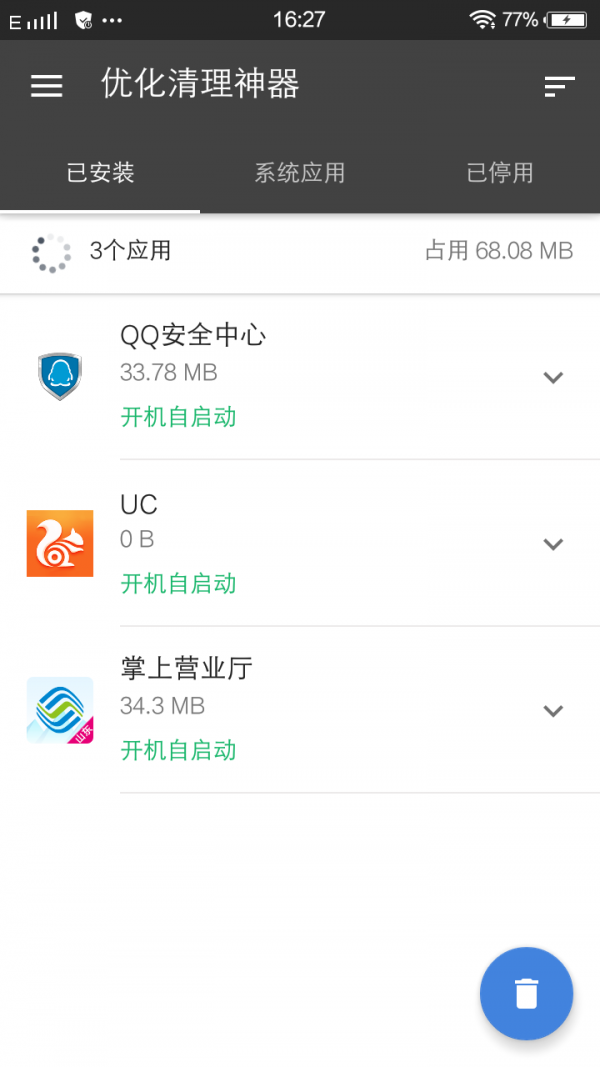This screenshot has height=1067, width=600.
Task: Open the sort options icon
Action: tap(559, 86)
